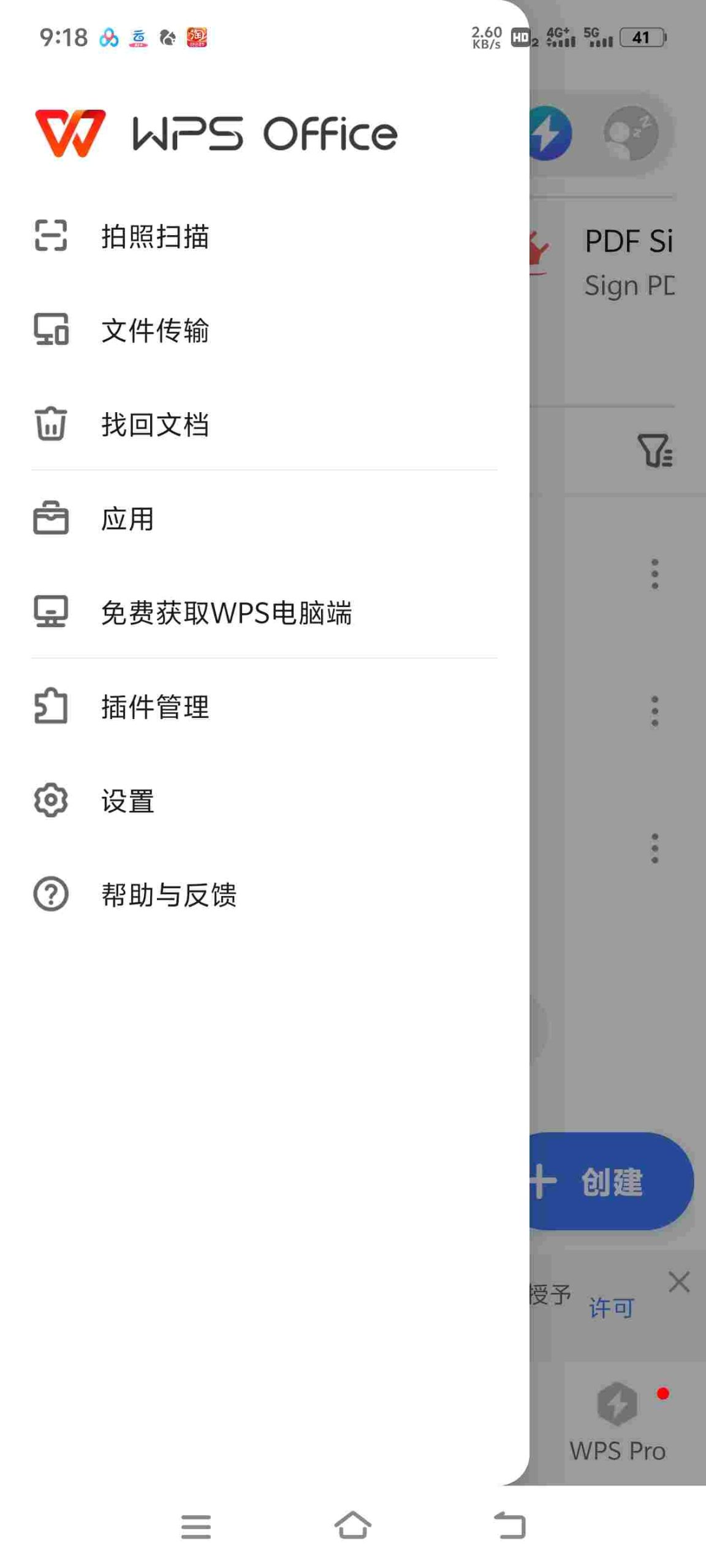The height and width of the screenshot is (1568, 706).
Task: Open 帮助与反馈 help and feedback
Action: (264, 894)
